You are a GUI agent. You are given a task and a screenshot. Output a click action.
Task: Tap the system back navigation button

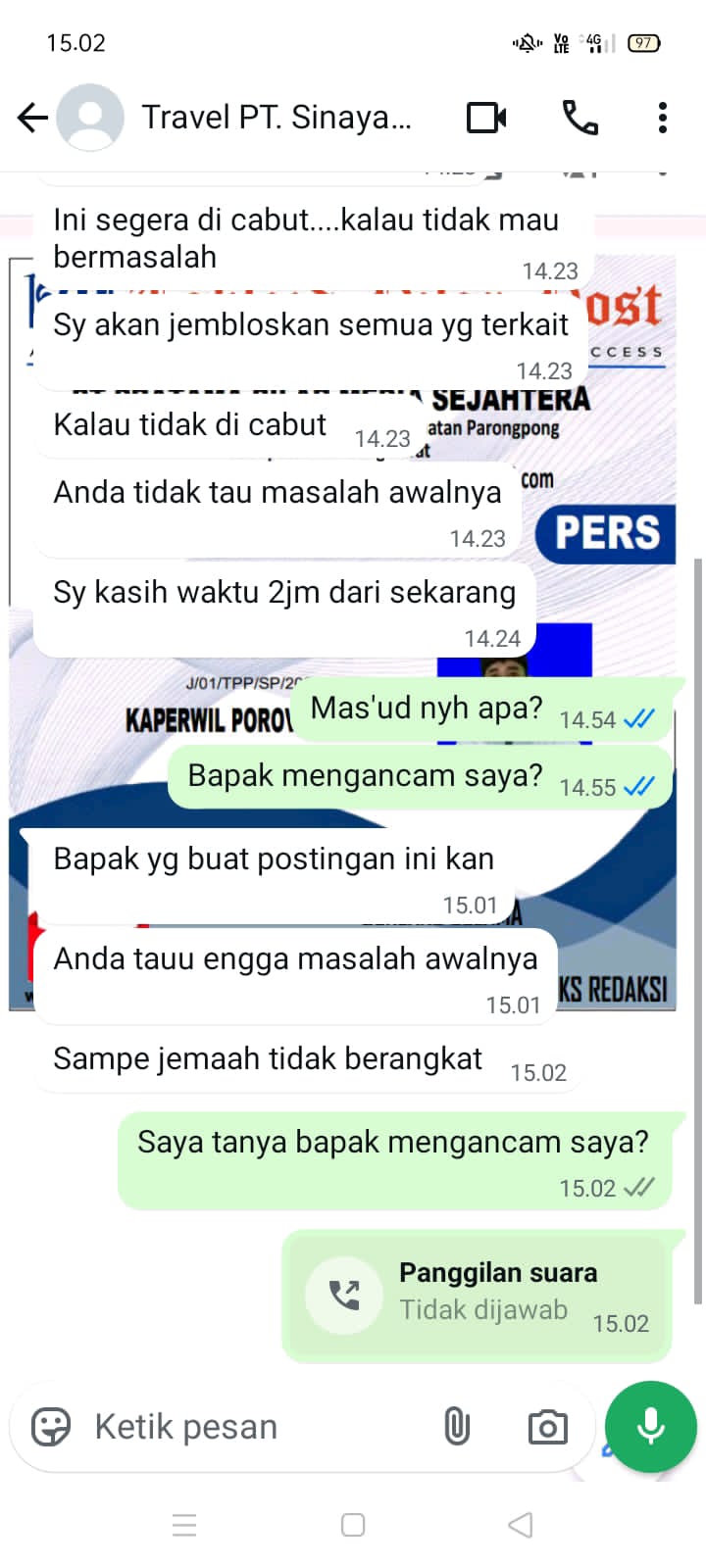[521, 1525]
